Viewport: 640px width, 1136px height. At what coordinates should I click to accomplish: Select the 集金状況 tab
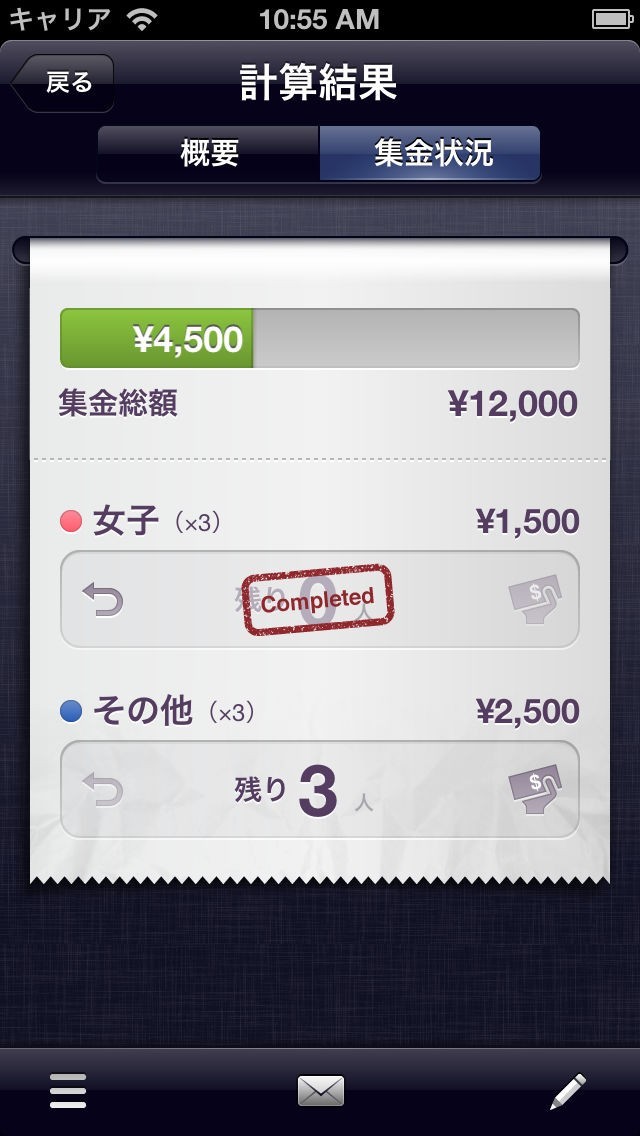point(430,153)
